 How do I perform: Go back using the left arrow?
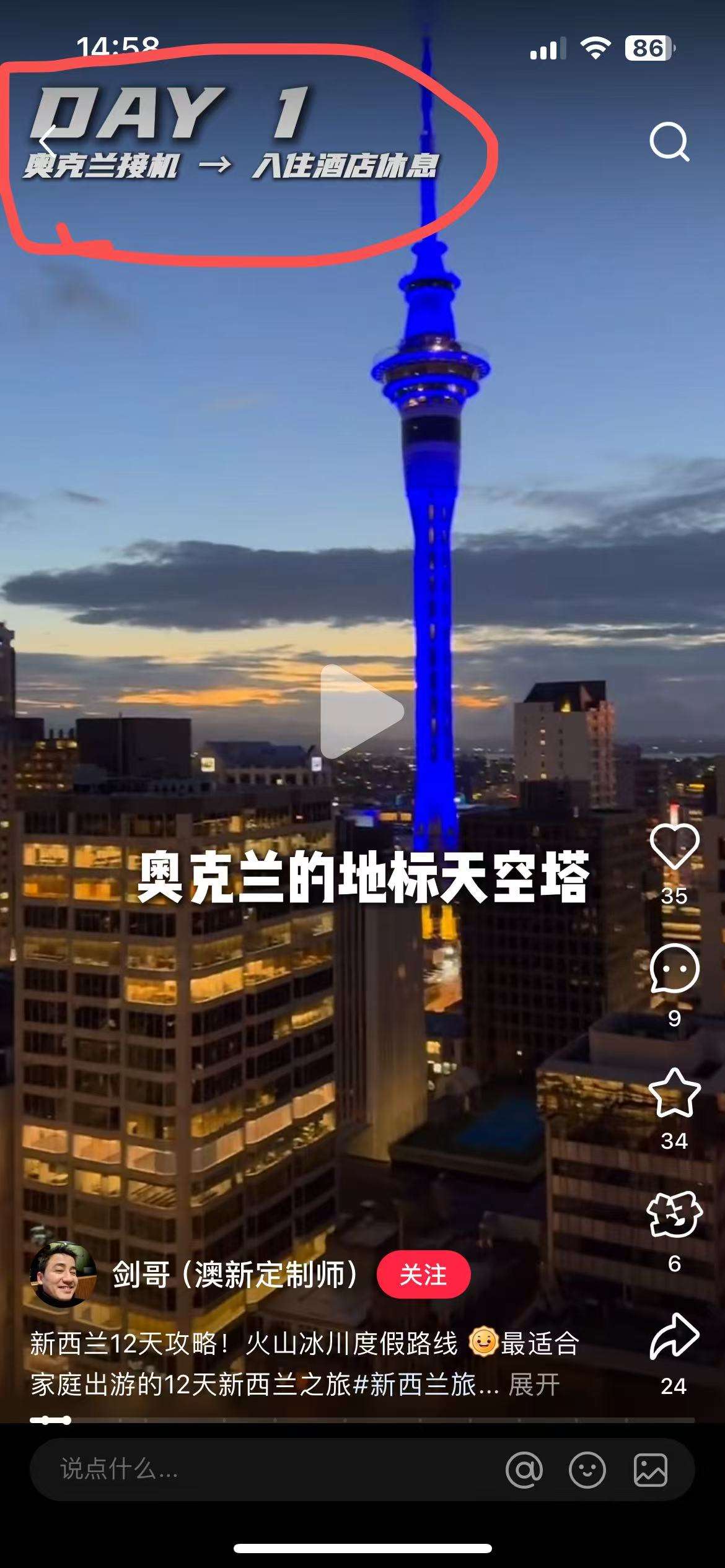(x=47, y=142)
